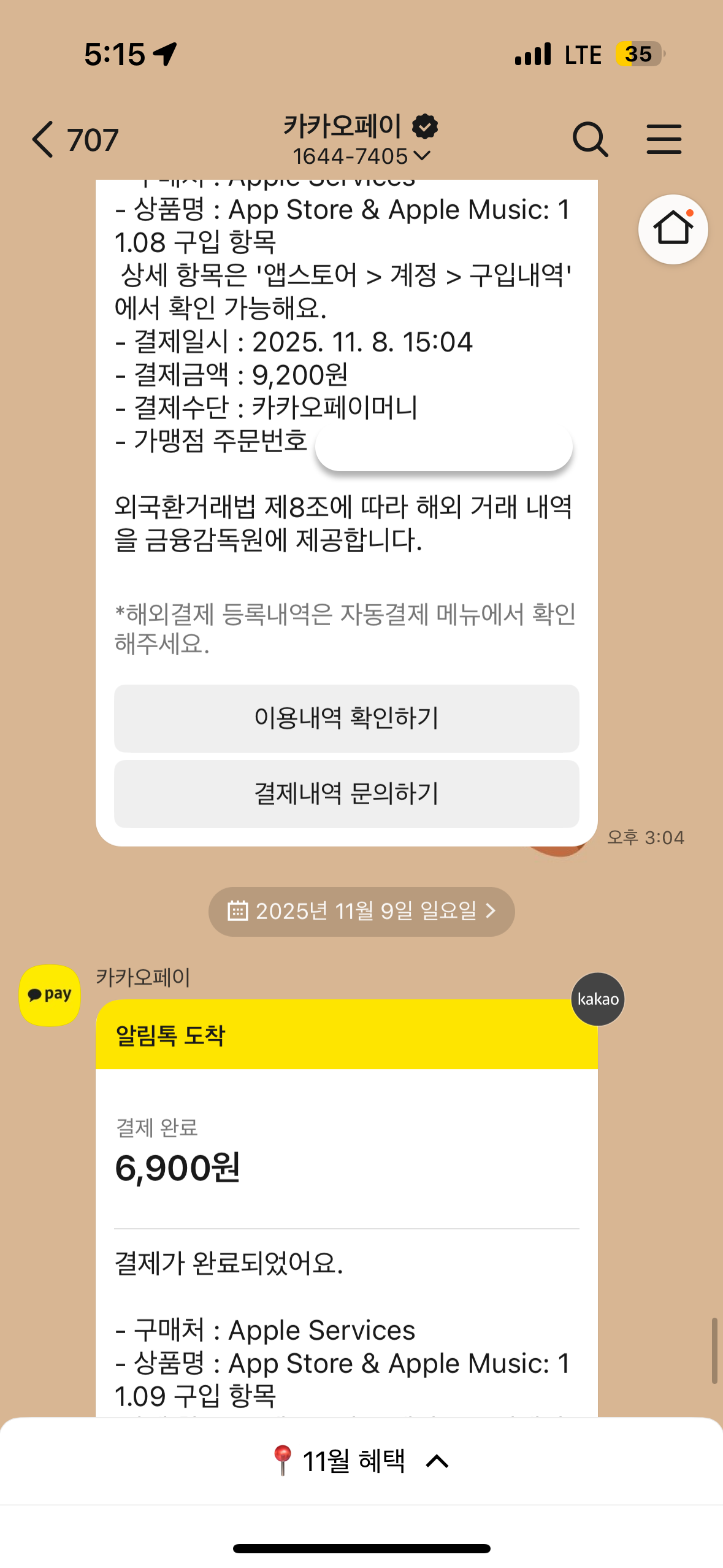Open the 카카오페이 pay profile picture
Viewport: 723px width, 1568px height.
tap(50, 995)
